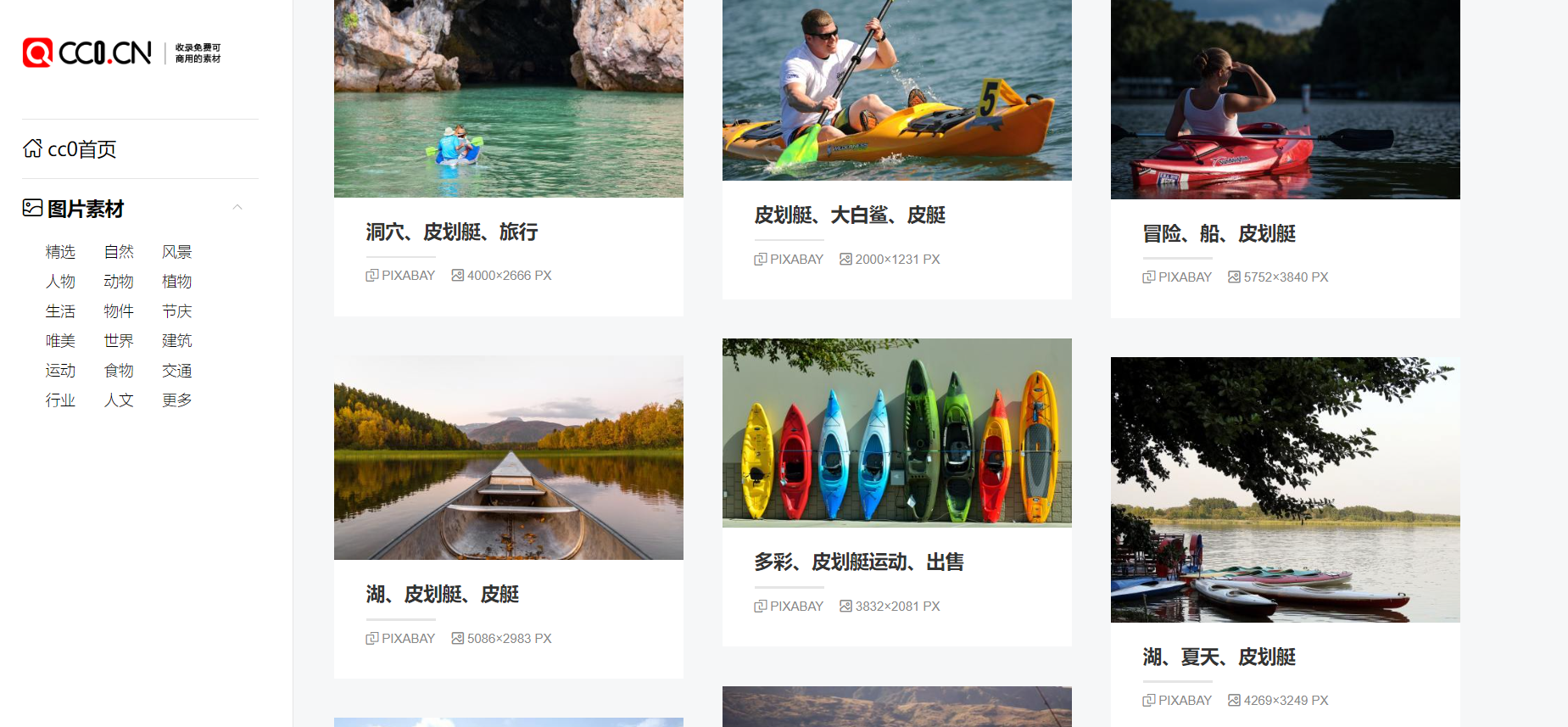This screenshot has width=1568, height=727.
Task: Open the 食物 category
Action: [119, 371]
